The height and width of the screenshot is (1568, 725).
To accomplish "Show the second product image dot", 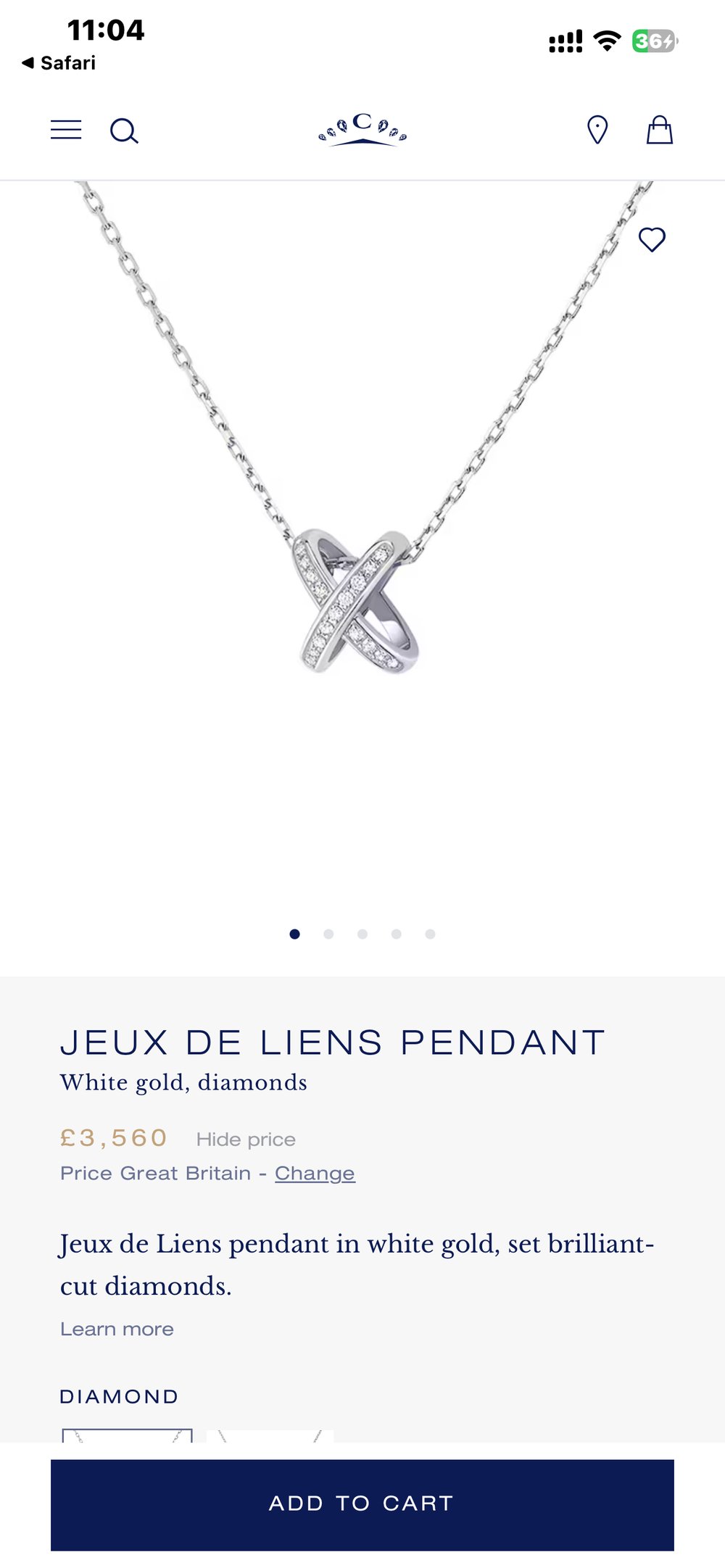I will [328, 934].
